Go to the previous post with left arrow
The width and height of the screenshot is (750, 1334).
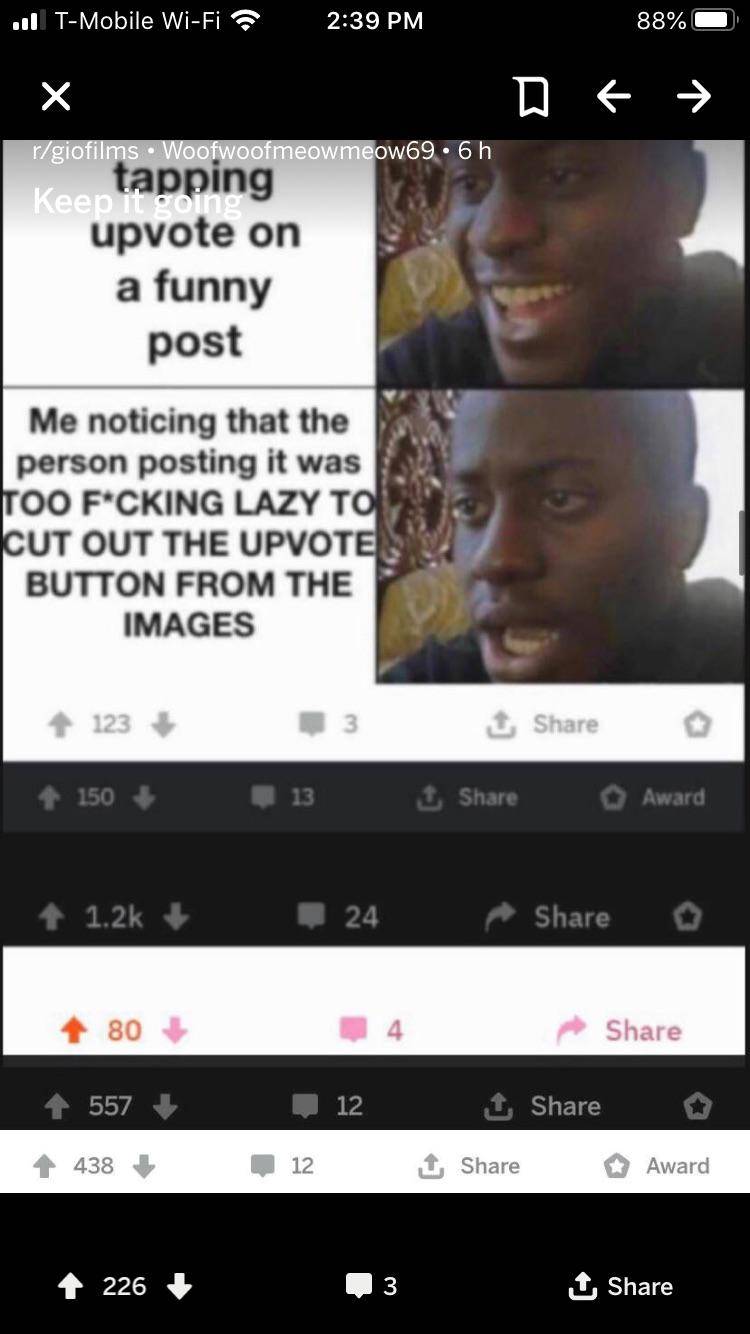tap(613, 96)
